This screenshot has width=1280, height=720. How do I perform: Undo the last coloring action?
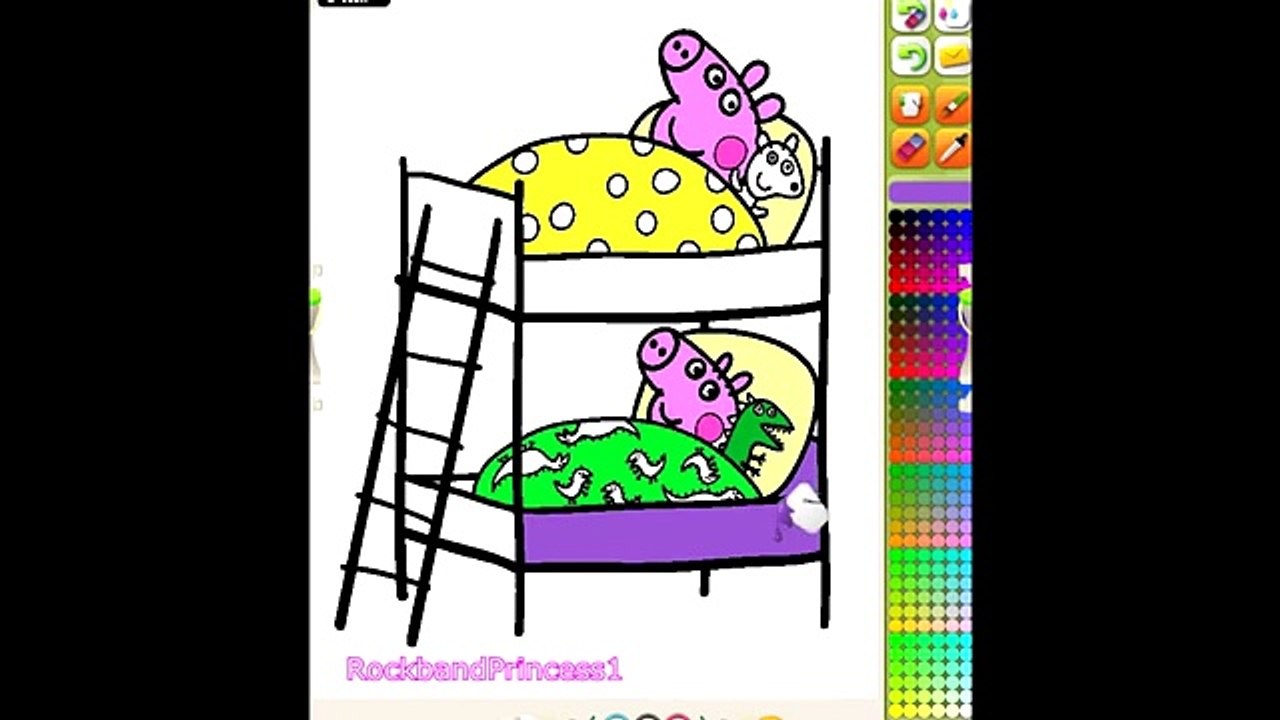coord(910,56)
